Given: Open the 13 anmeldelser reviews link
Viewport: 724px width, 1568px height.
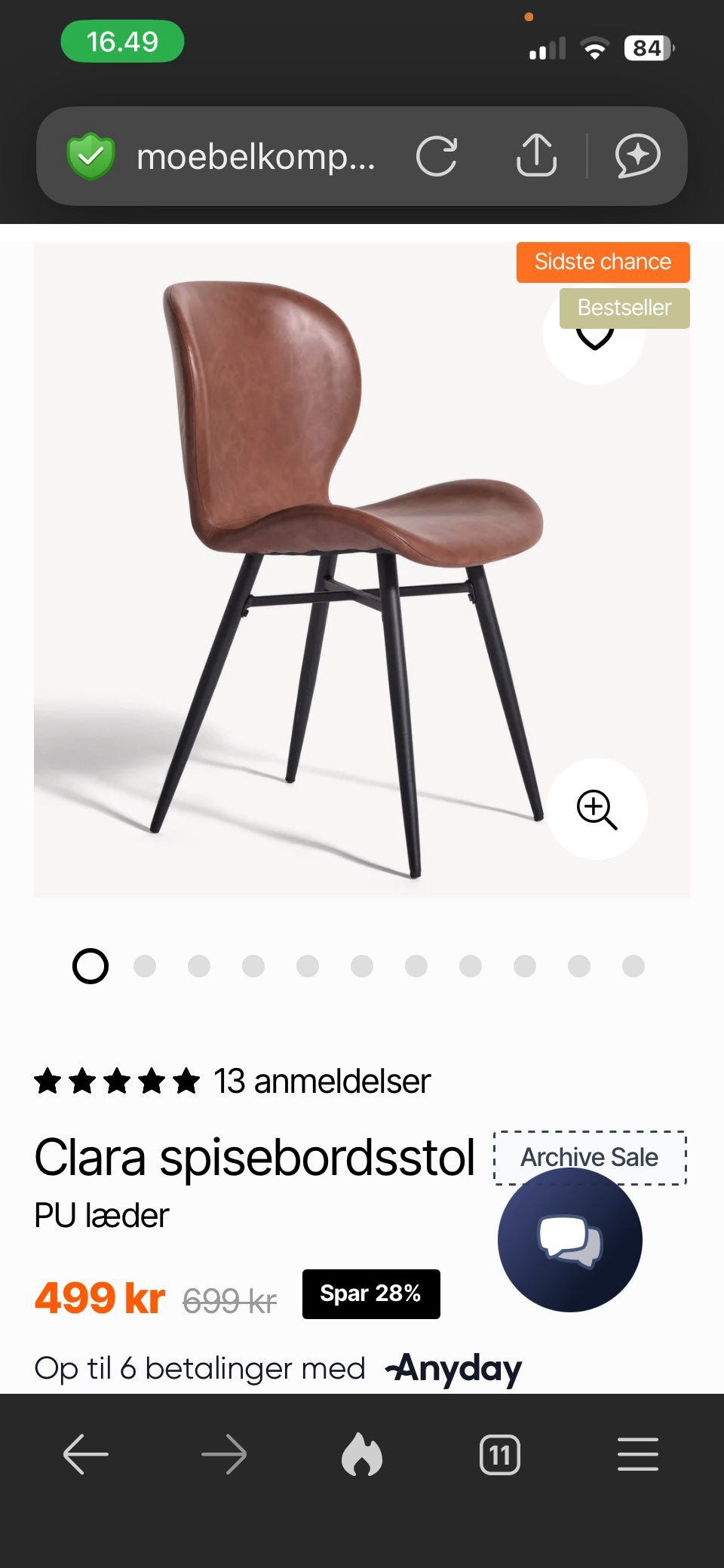Looking at the screenshot, I should coord(321,1081).
